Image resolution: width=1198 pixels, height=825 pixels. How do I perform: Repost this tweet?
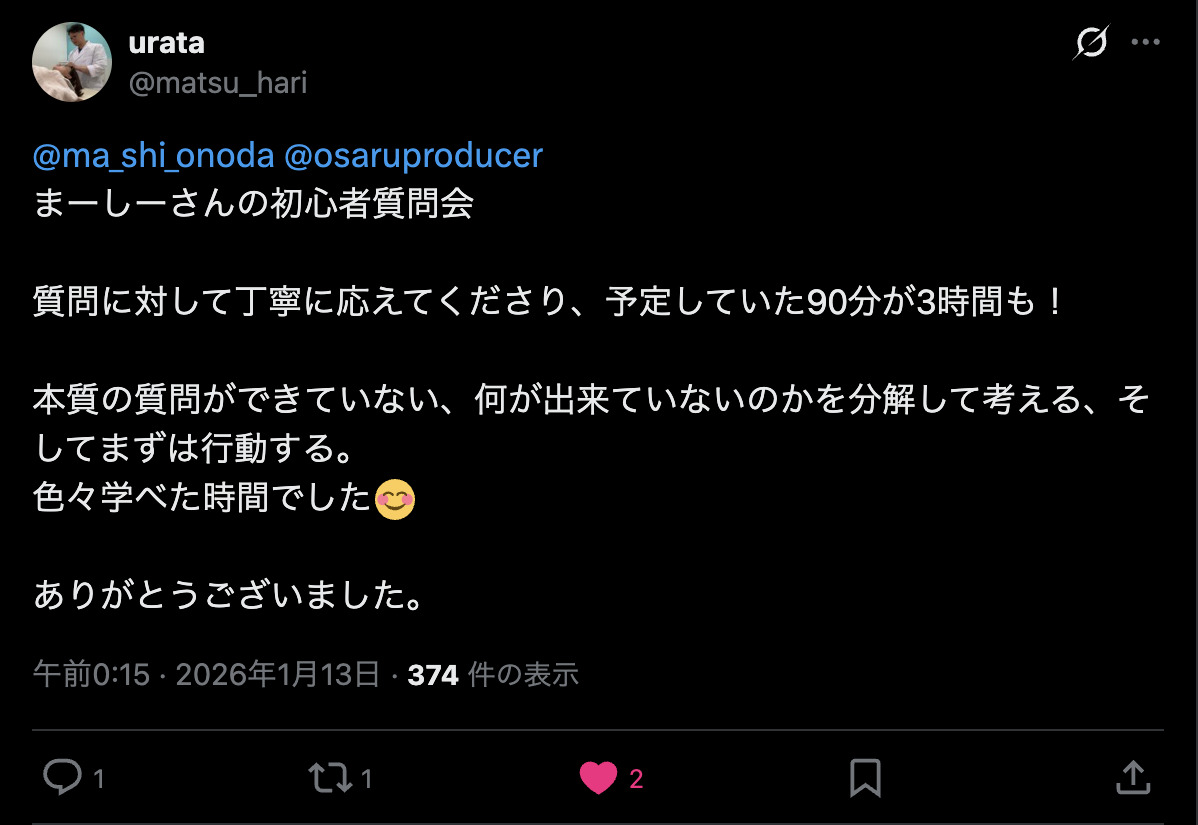tap(329, 777)
